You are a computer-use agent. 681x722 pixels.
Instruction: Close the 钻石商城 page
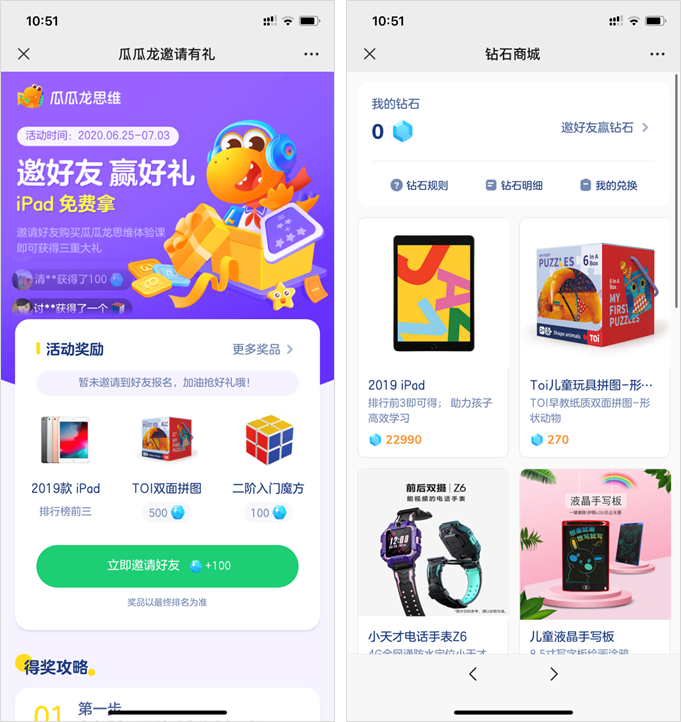370,54
